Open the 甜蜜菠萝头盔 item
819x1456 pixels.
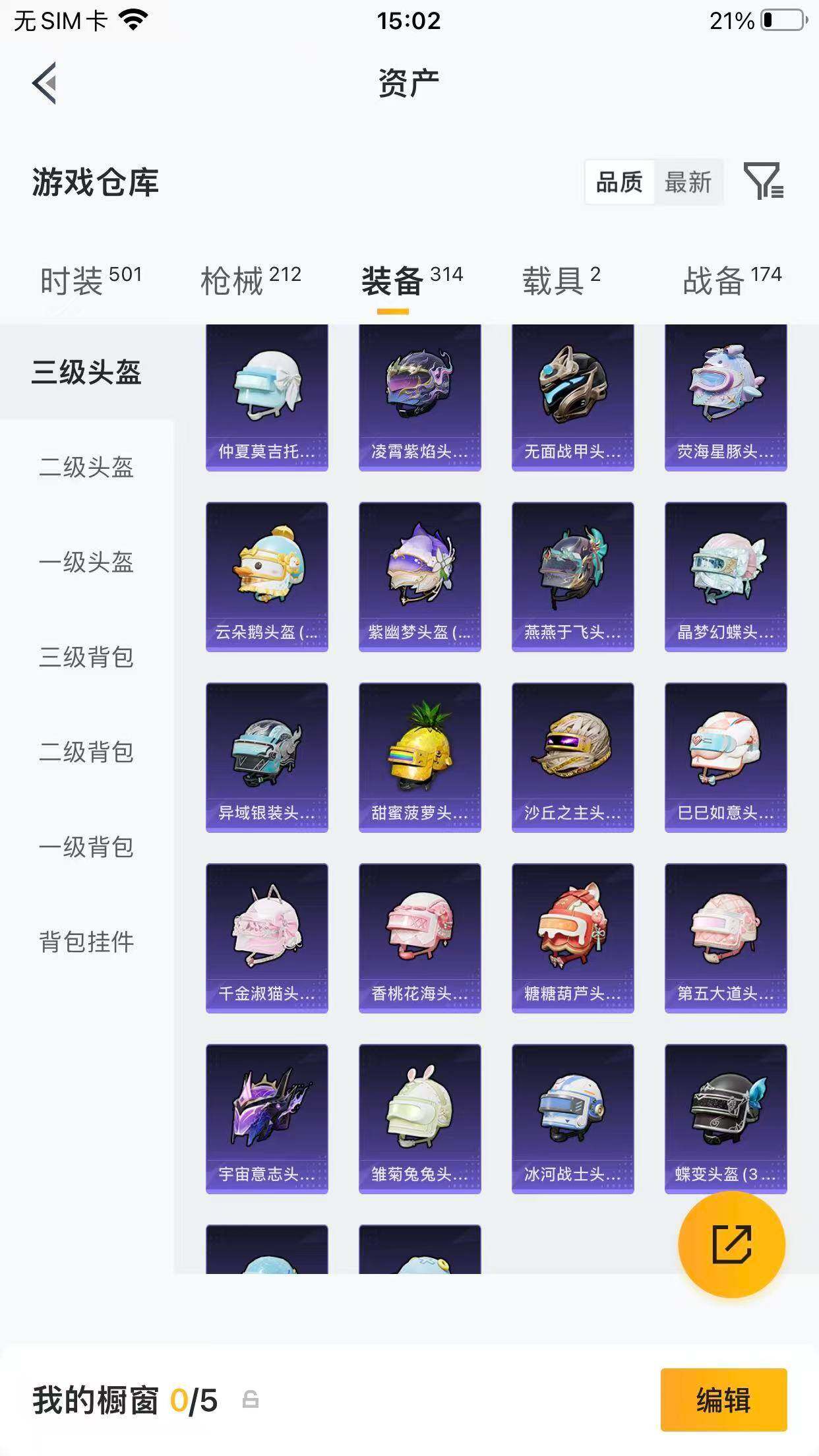(x=420, y=758)
